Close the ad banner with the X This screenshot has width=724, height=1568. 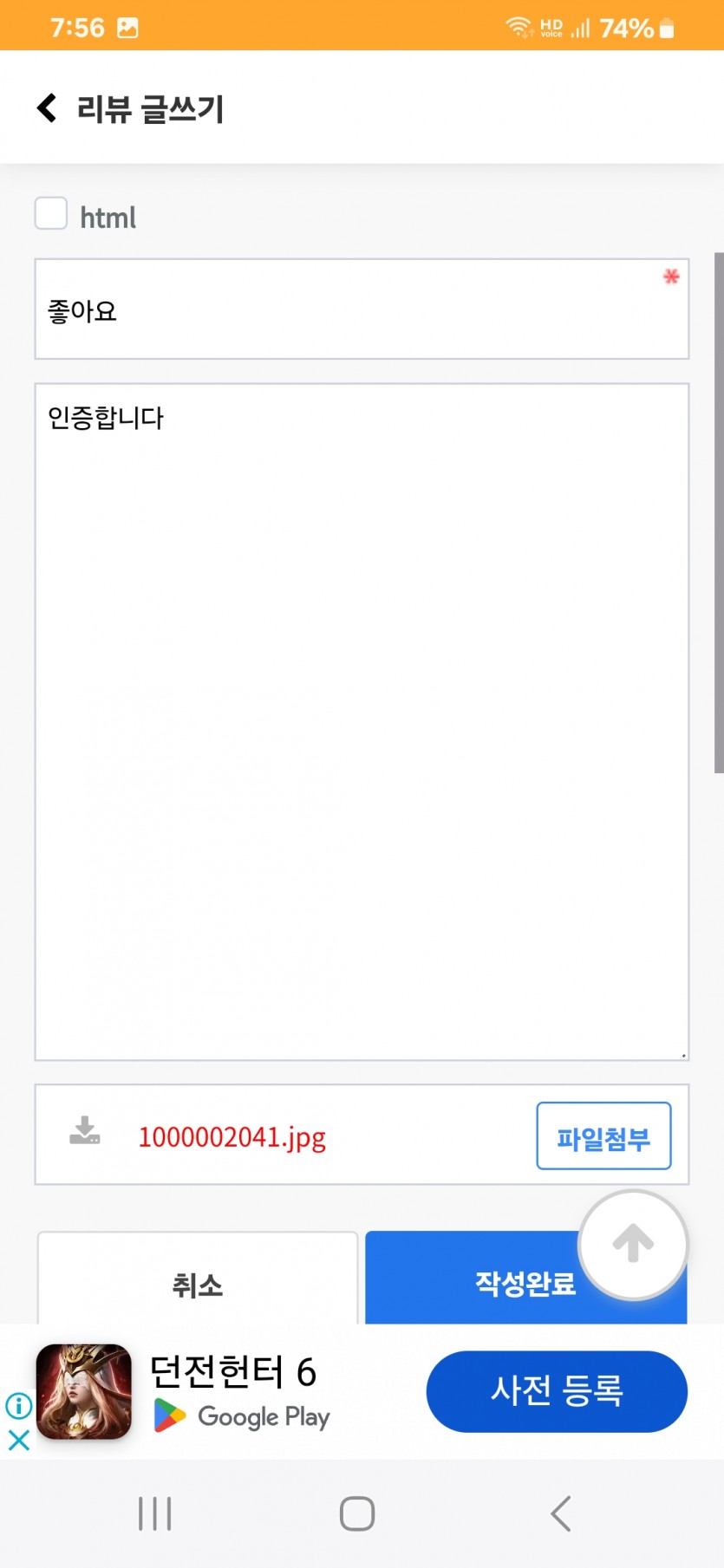19,1441
